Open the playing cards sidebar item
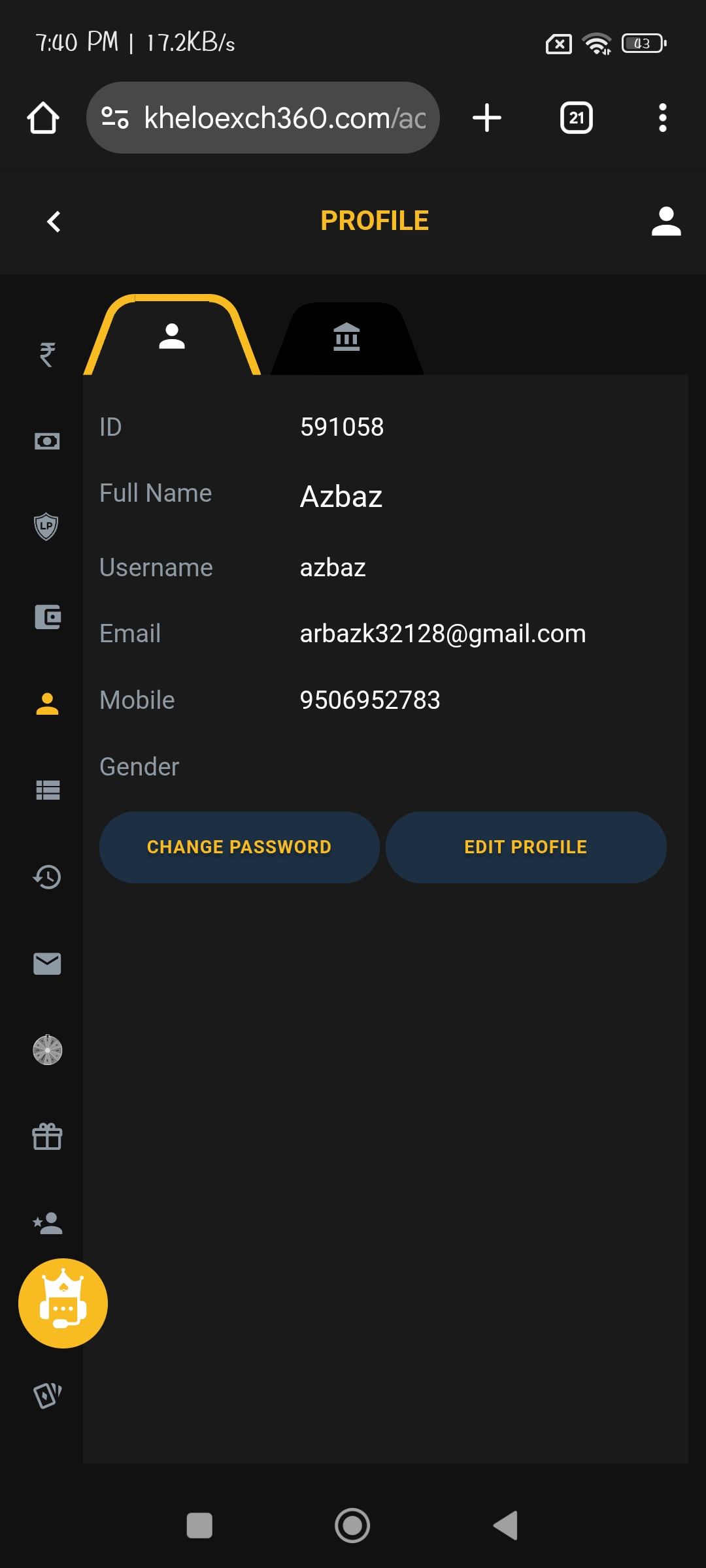Viewport: 706px width, 1568px height. point(47,1396)
